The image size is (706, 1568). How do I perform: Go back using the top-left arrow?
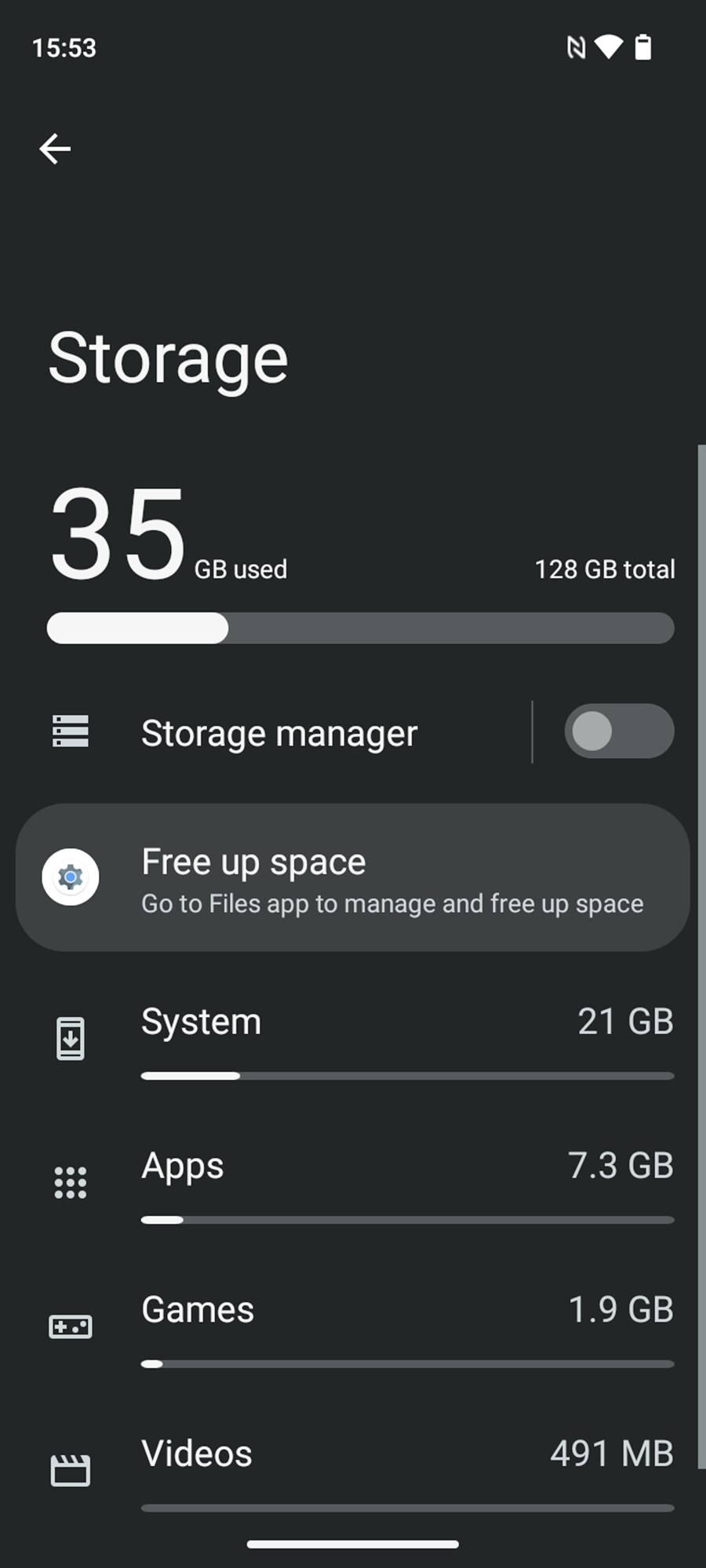click(x=55, y=148)
